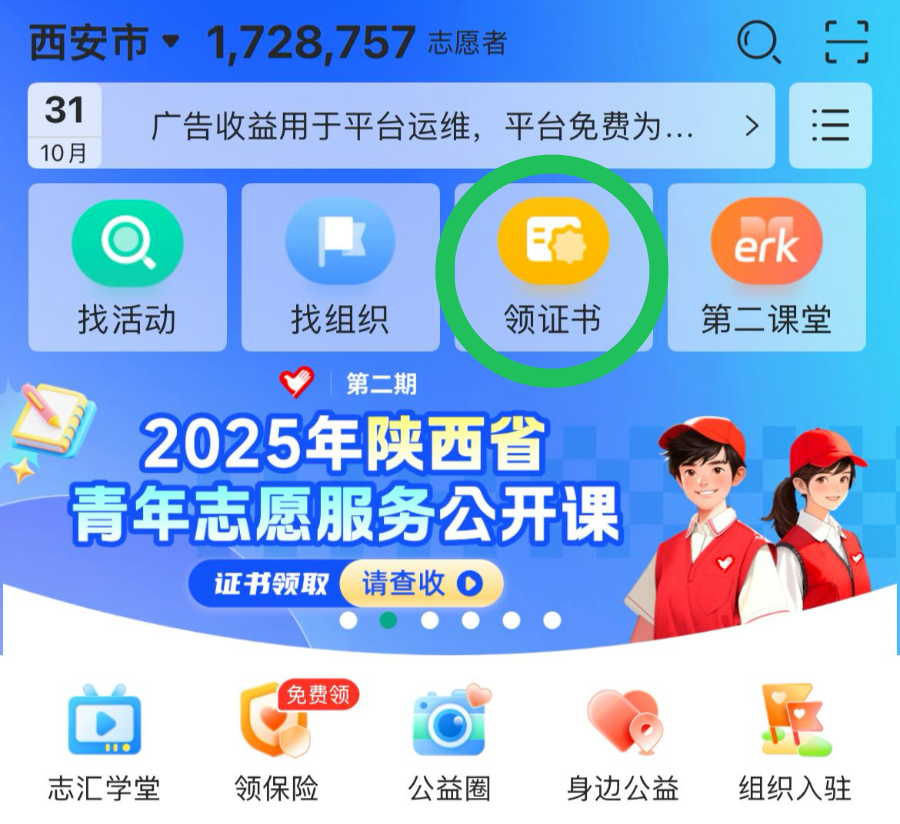Open 领保险 free insurance
Screen dimensions: 900x824
point(277,742)
